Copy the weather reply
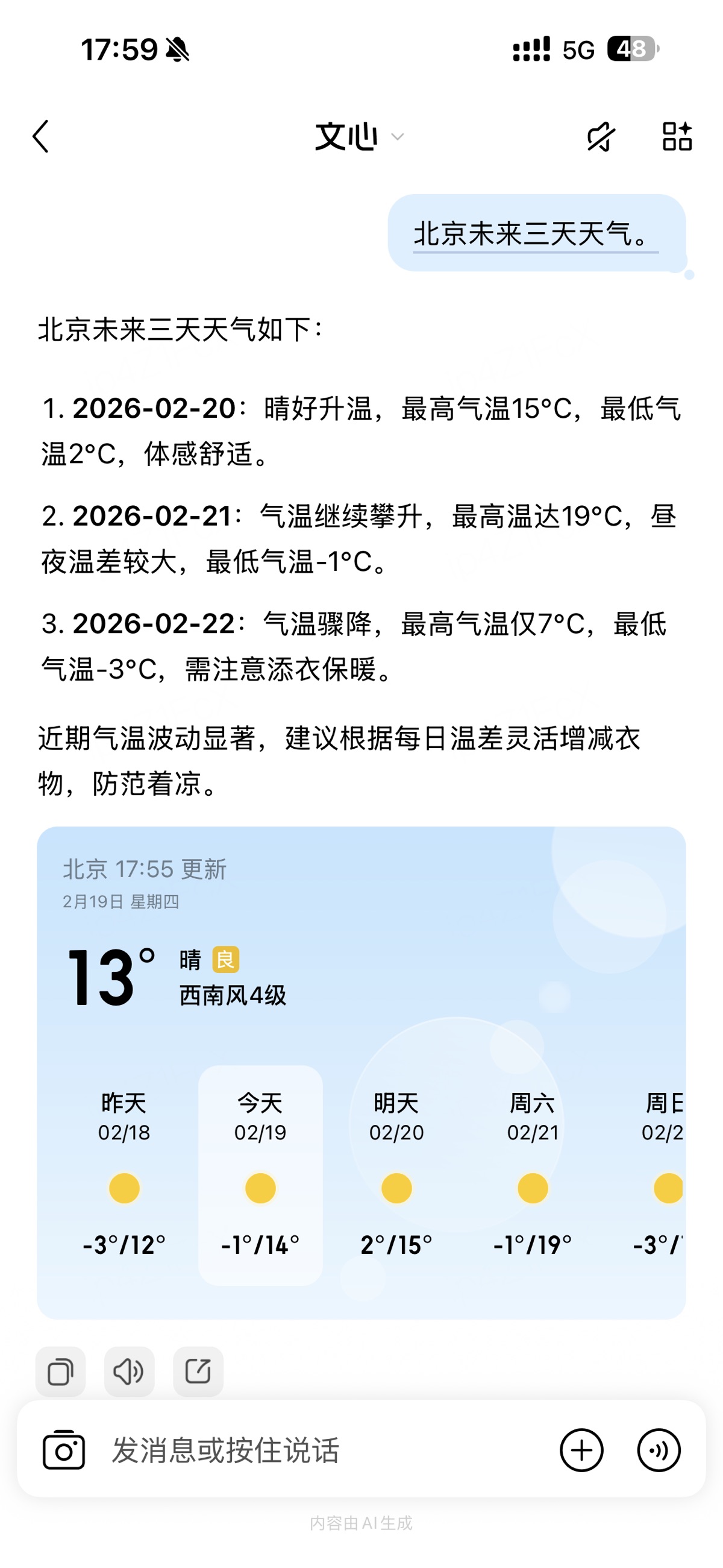The image size is (723, 1568). pos(60,1372)
